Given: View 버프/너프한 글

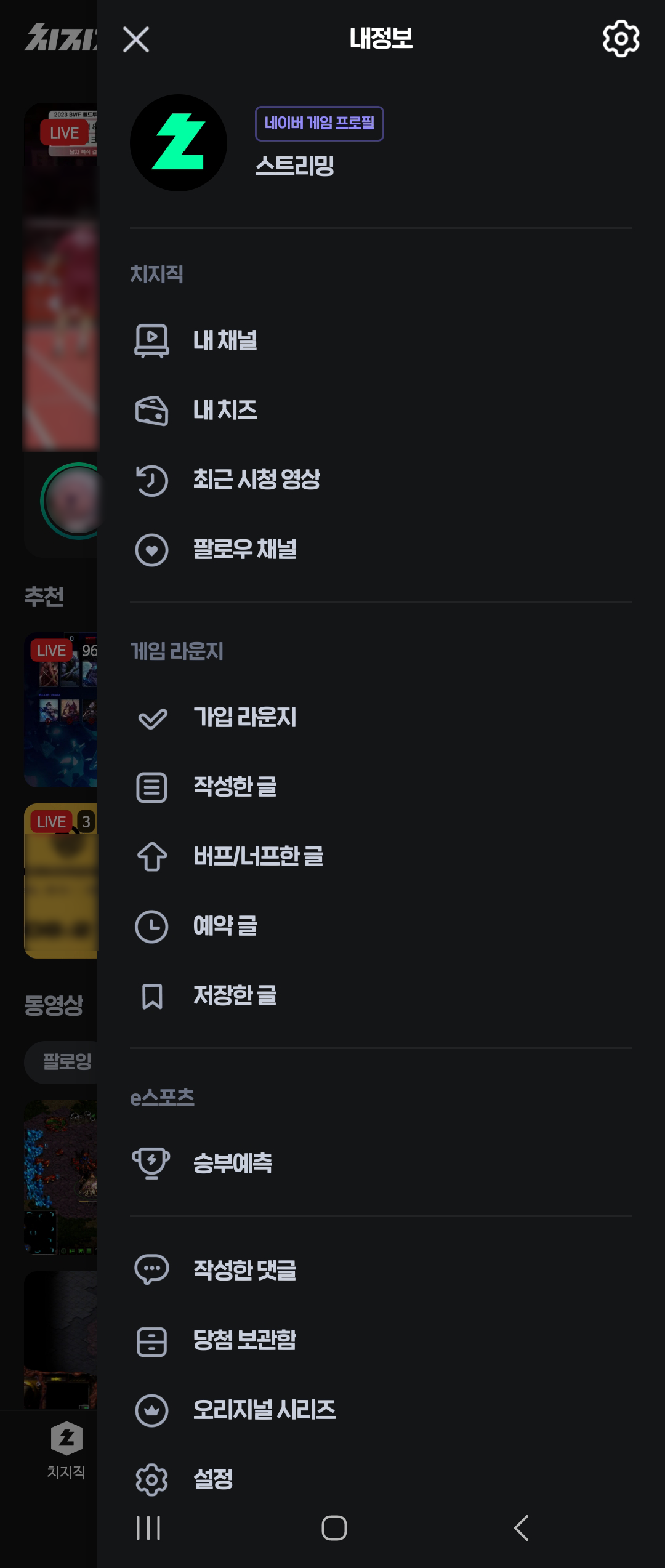Looking at the screenshot, I should pyautogui.click(x=258, y=857).
